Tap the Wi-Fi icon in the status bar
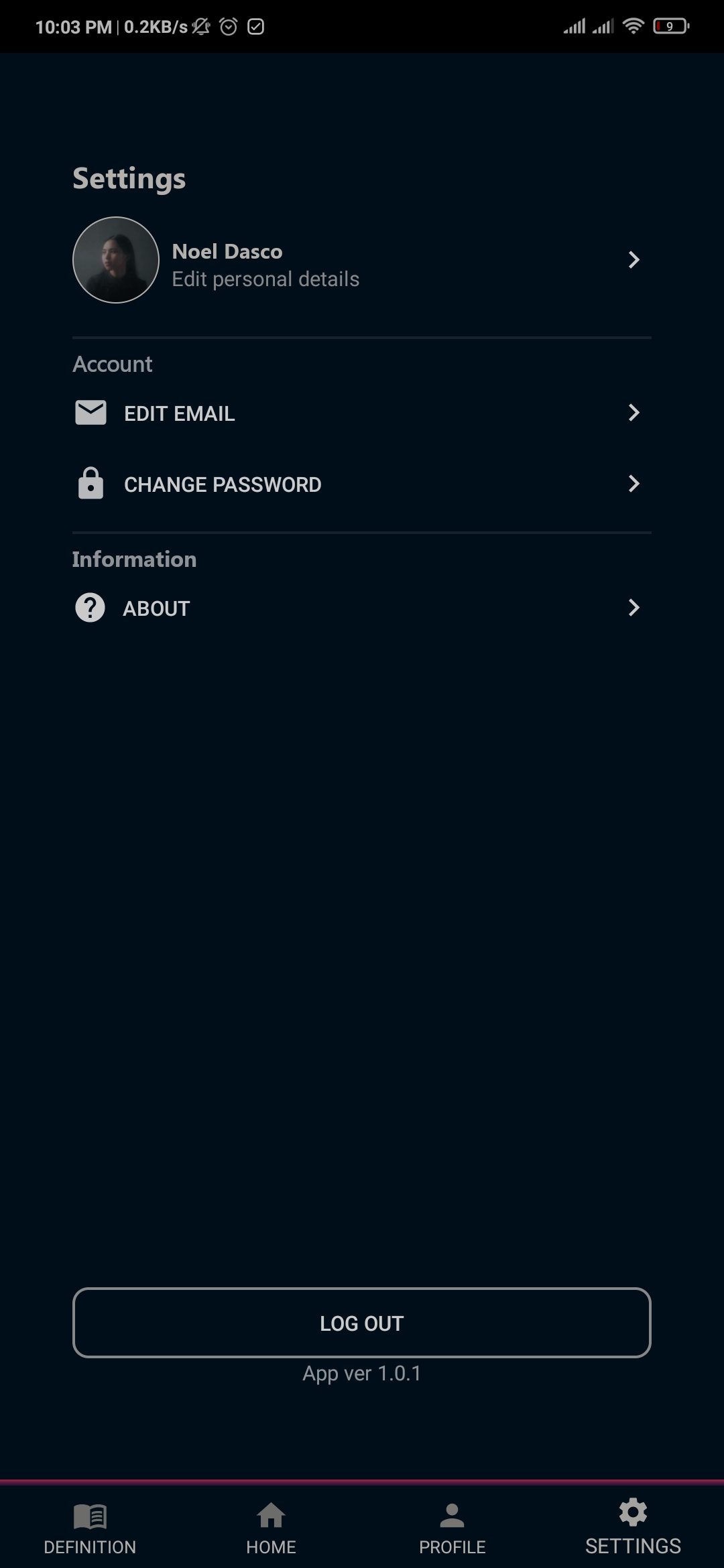The width and height of the screenshot is (724, 1568). (633, 25)
